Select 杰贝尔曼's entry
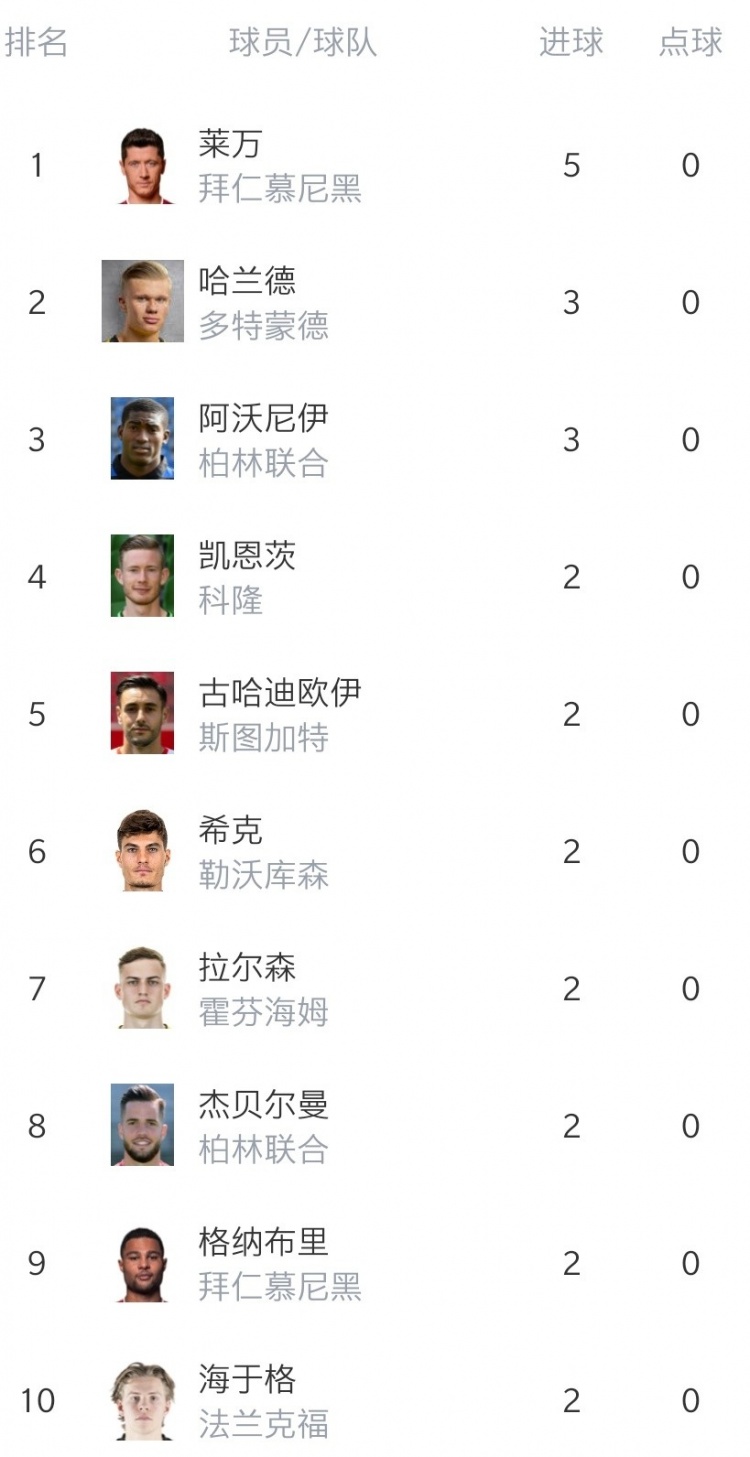750x1457 pixels. 375,1125
